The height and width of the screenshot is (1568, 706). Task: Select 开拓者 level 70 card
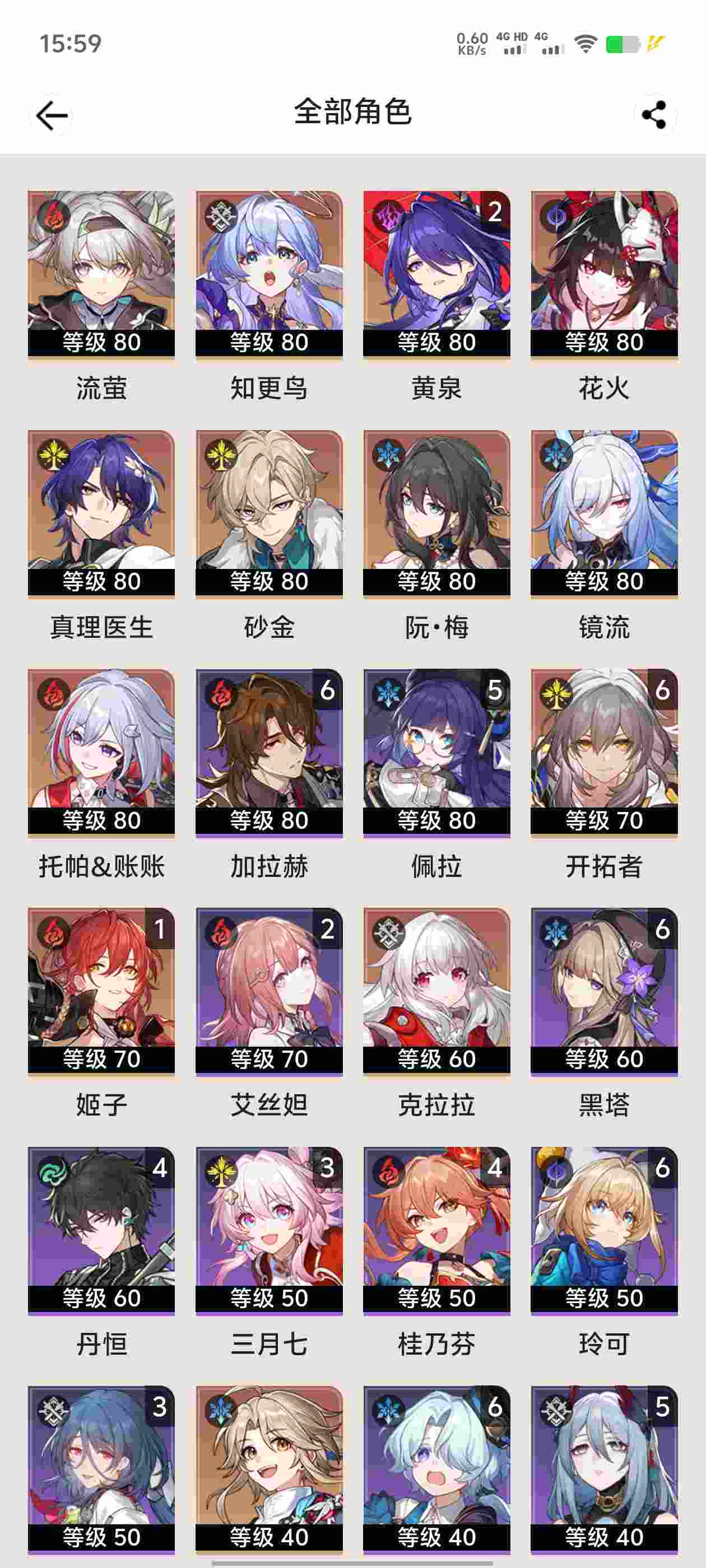603,752
